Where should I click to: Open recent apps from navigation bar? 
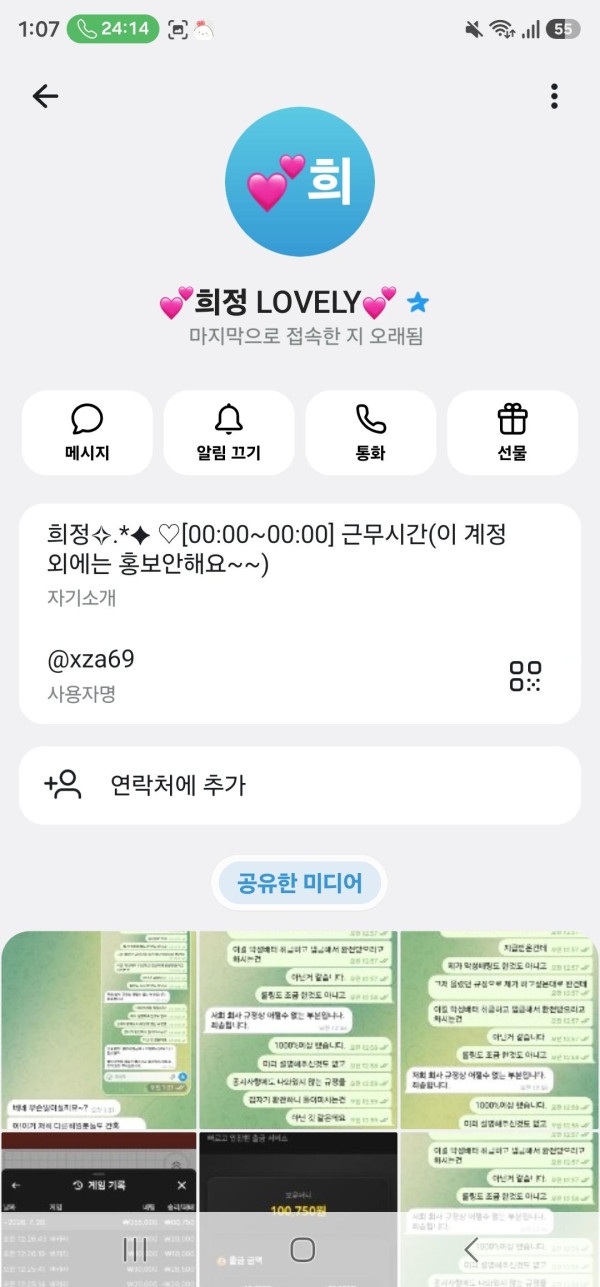click(134, 1249)
